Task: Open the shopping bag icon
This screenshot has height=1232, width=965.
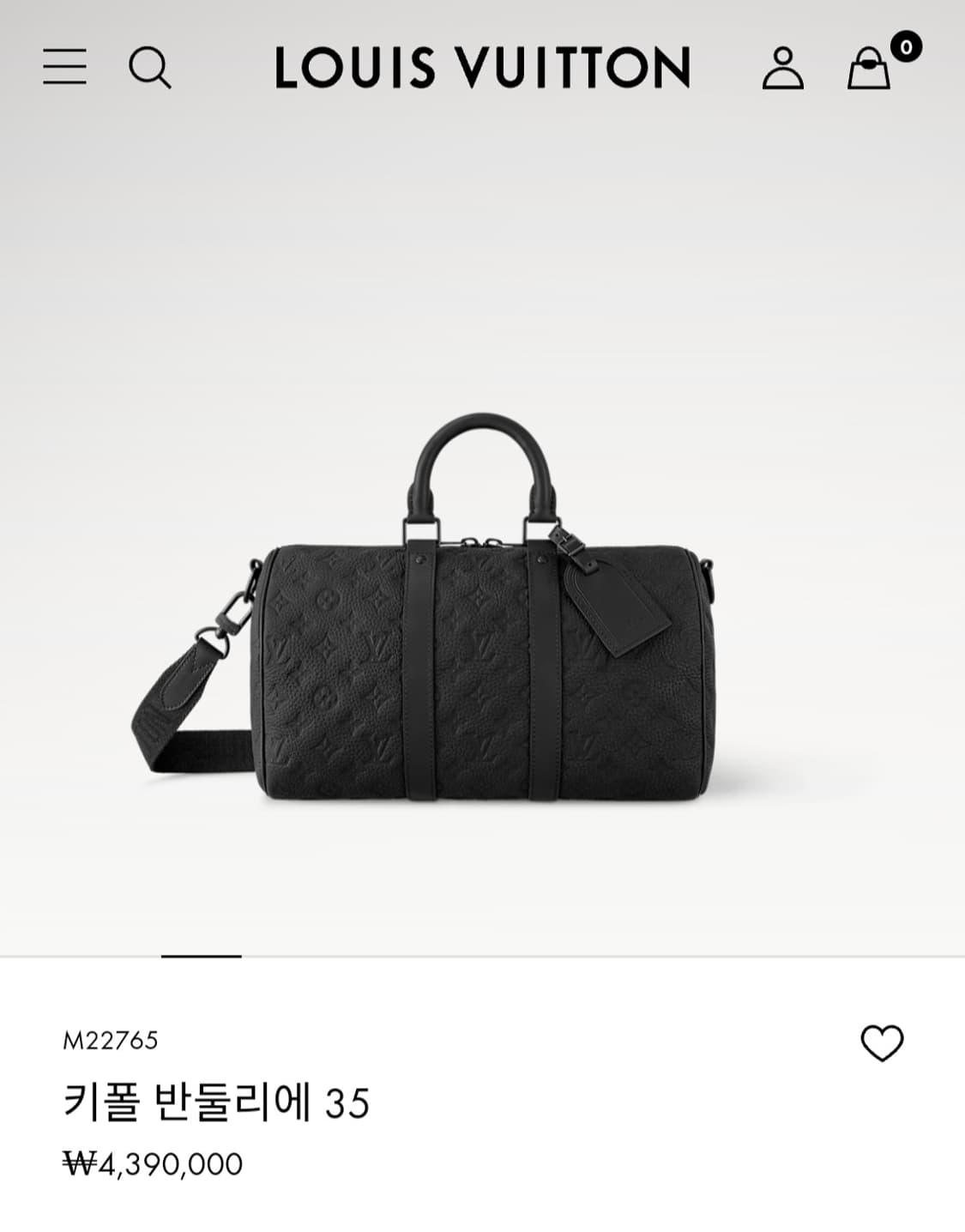Action: 871,70
